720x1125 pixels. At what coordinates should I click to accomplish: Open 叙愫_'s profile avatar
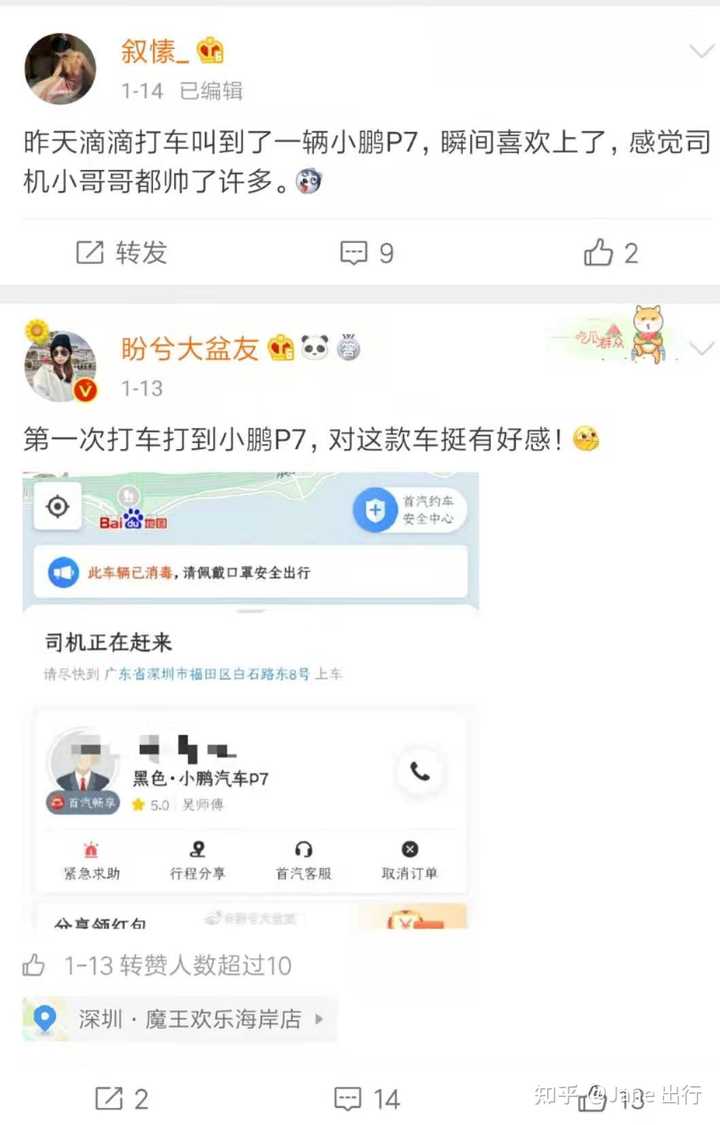(61, 68)
